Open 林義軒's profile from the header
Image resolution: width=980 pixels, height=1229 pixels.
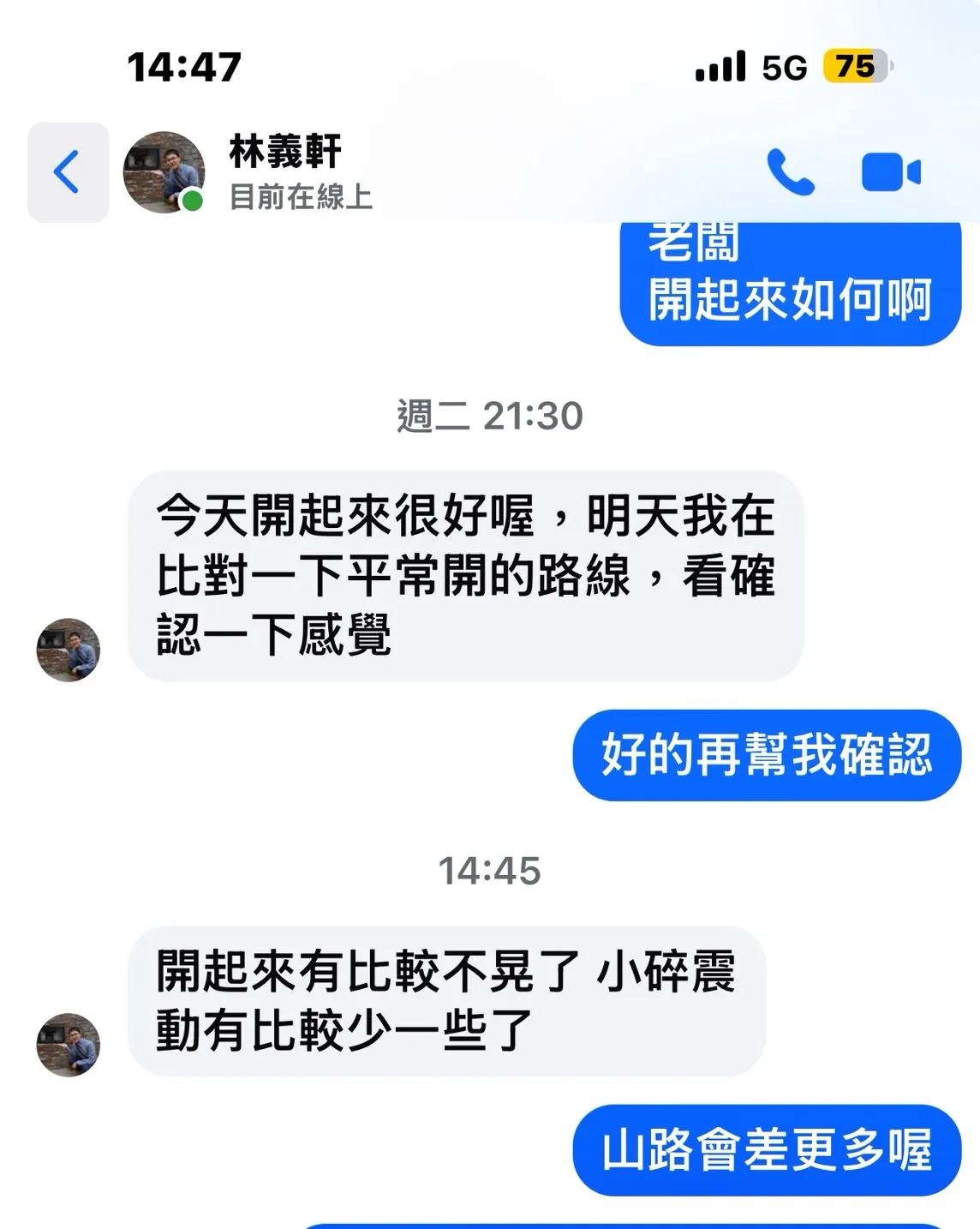tap(284, 171)
